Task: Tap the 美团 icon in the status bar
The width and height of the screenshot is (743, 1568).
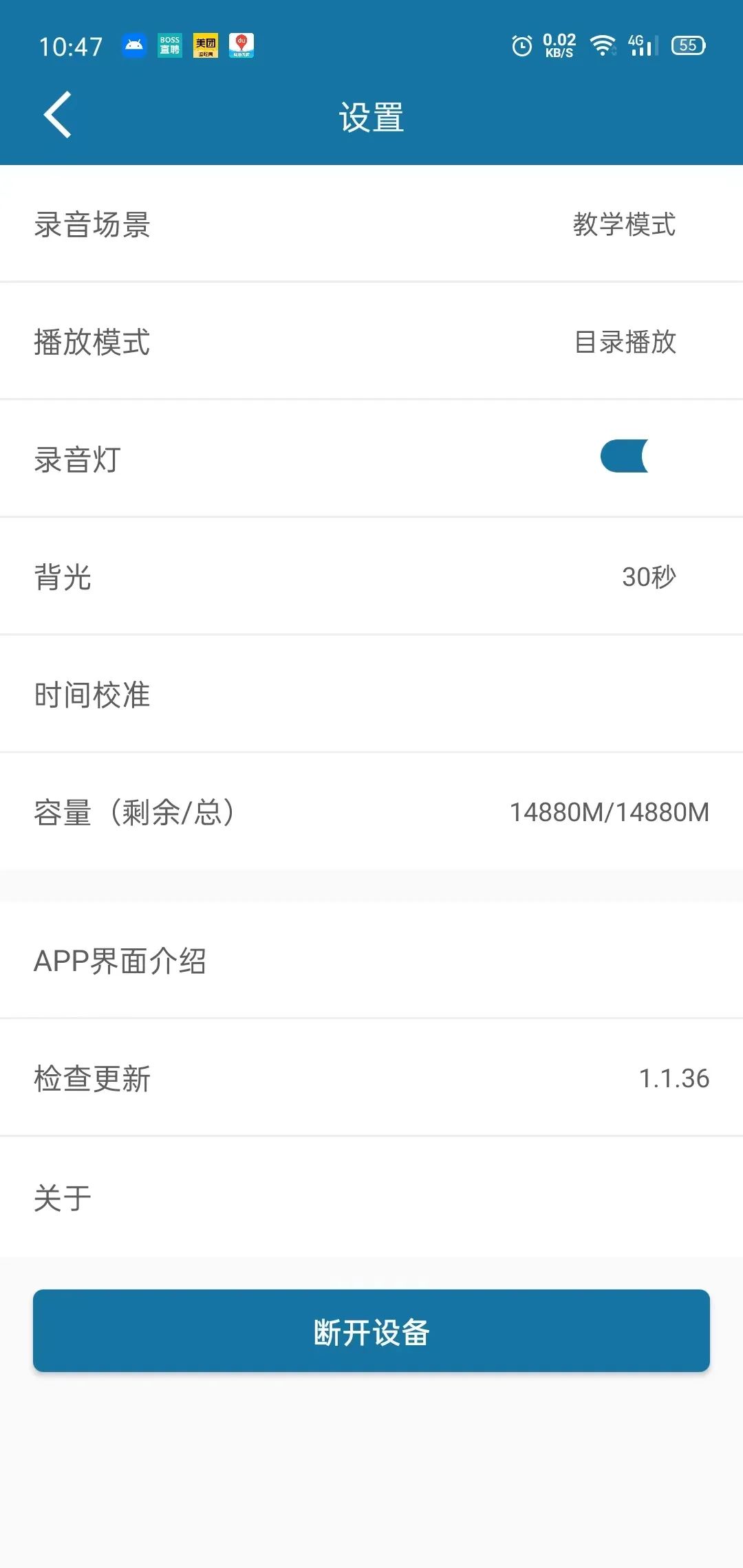Action: (x=206, y=45)
